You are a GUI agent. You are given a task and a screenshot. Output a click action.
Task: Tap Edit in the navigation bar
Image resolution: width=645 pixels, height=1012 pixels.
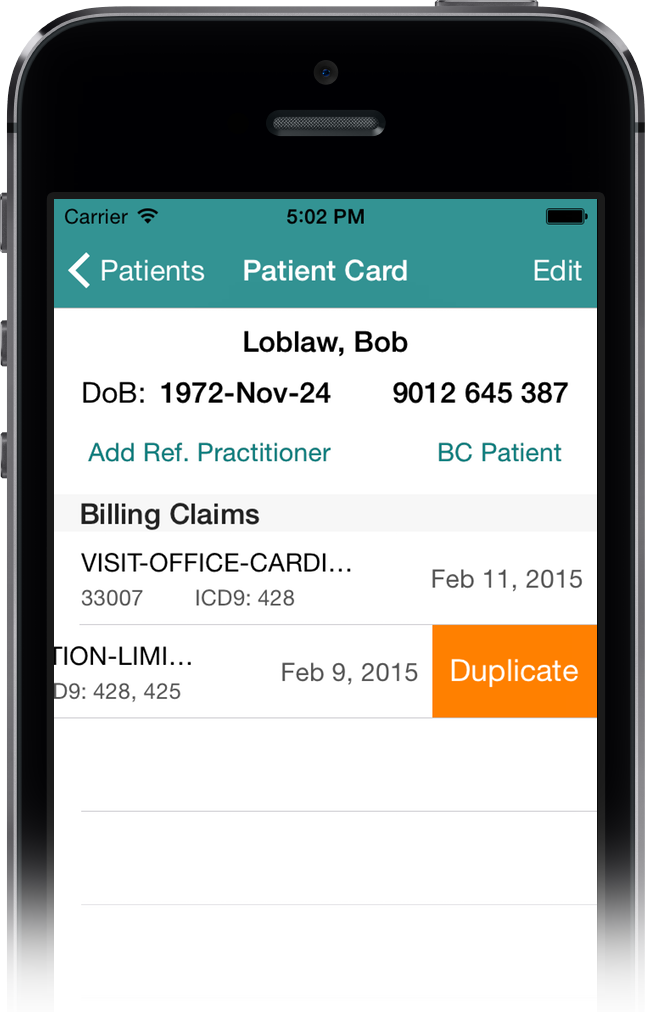pyautogui.click(x=557, y=271)
